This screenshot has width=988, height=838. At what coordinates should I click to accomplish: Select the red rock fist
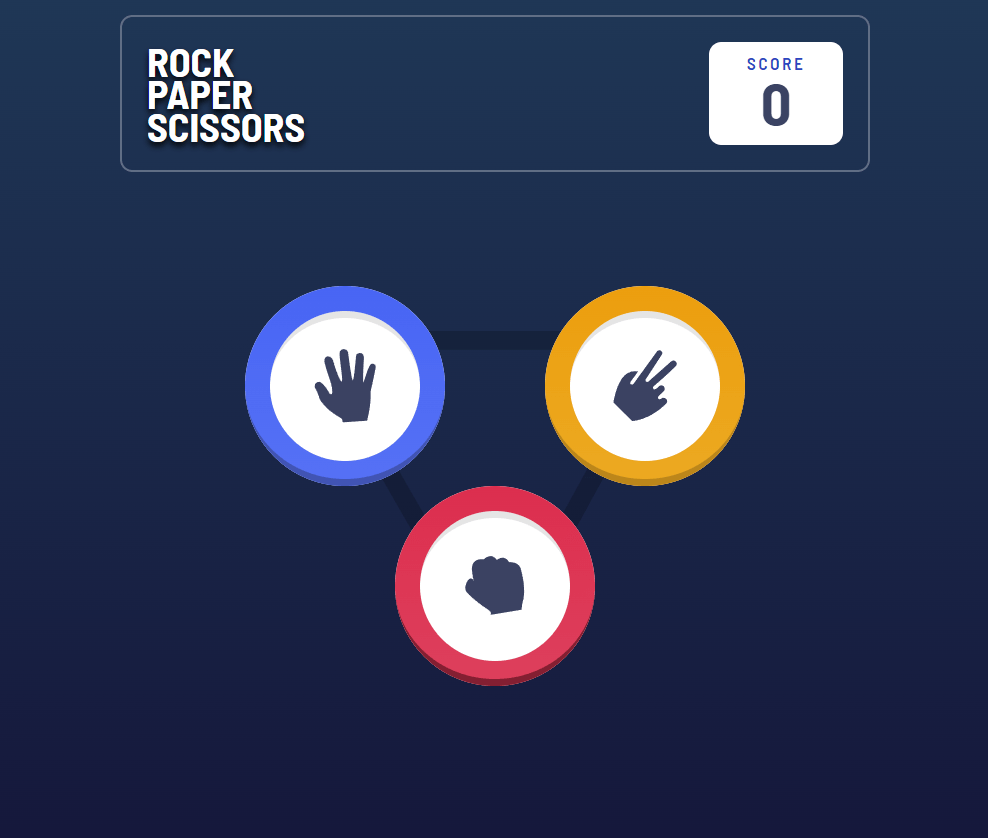click(x=495, y=585)
